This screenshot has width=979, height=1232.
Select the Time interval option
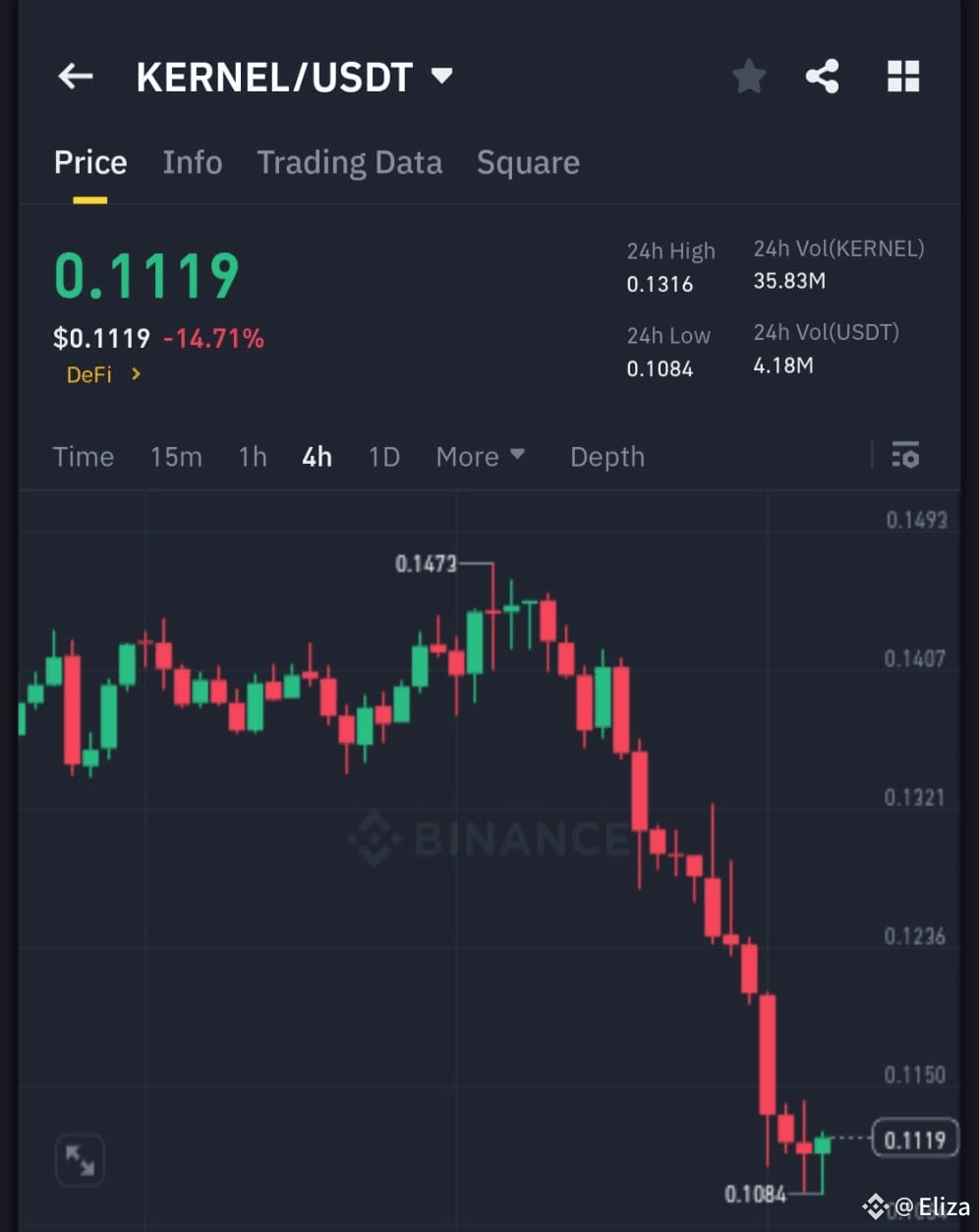[83, 456]
